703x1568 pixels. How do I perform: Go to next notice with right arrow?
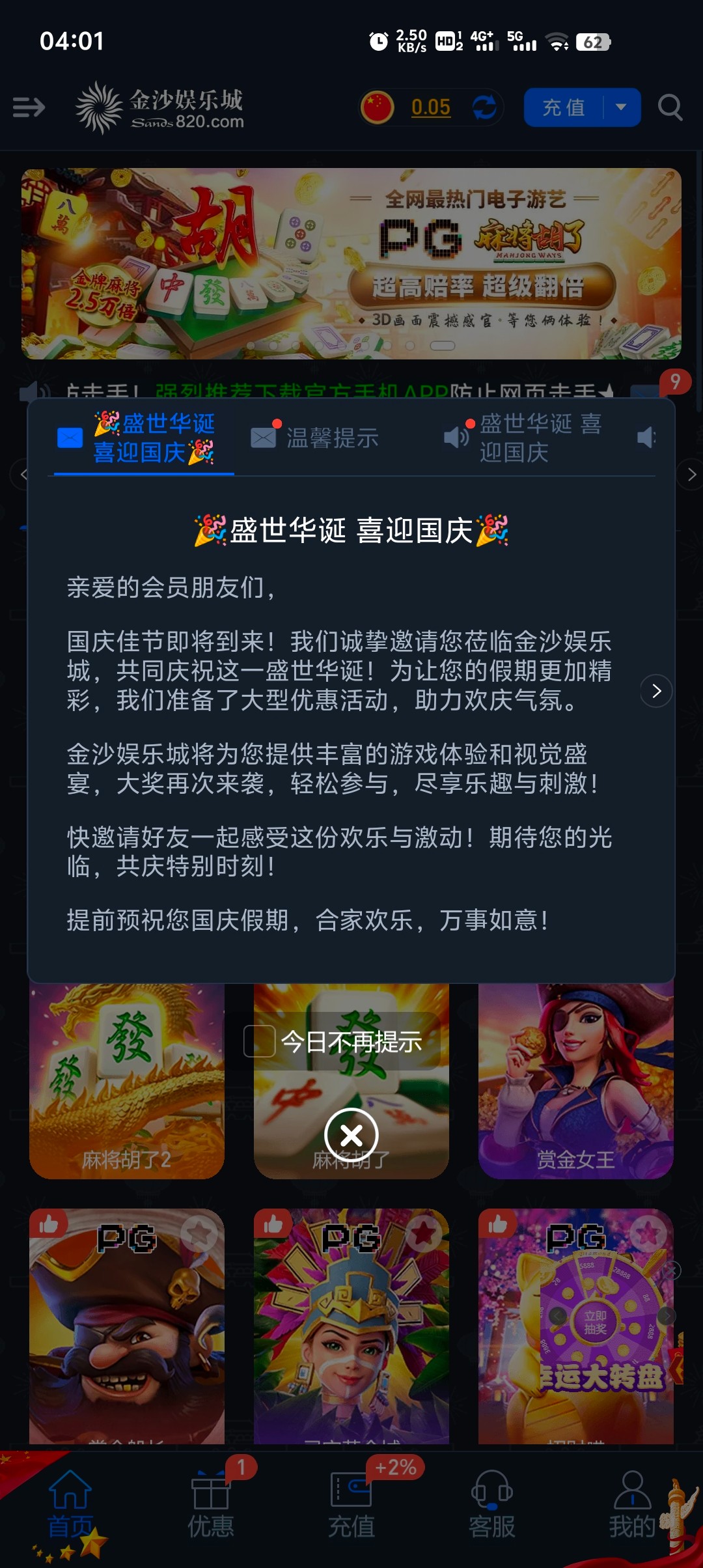point(656,691)
